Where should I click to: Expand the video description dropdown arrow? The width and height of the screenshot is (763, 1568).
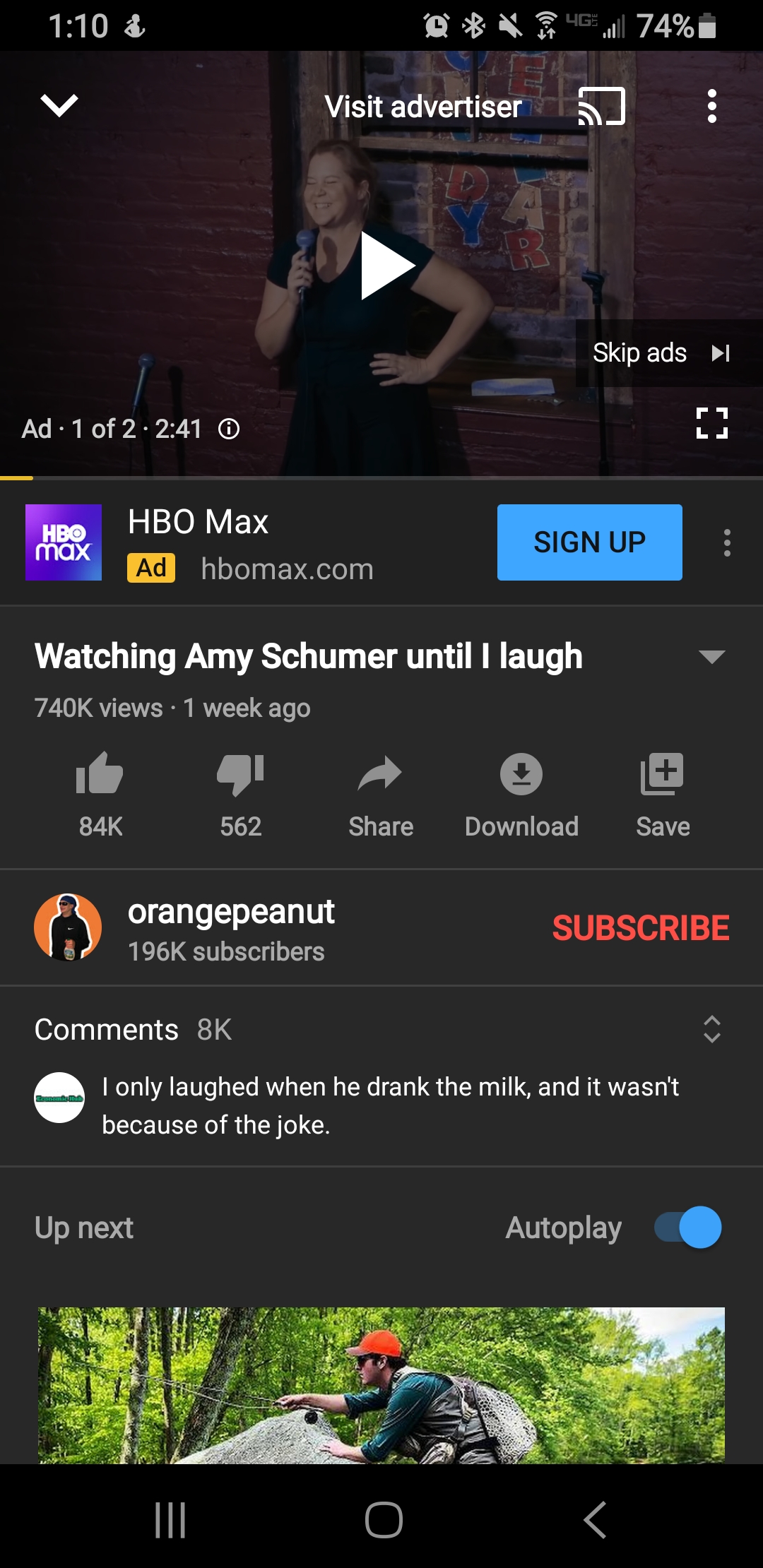point(713,656)
